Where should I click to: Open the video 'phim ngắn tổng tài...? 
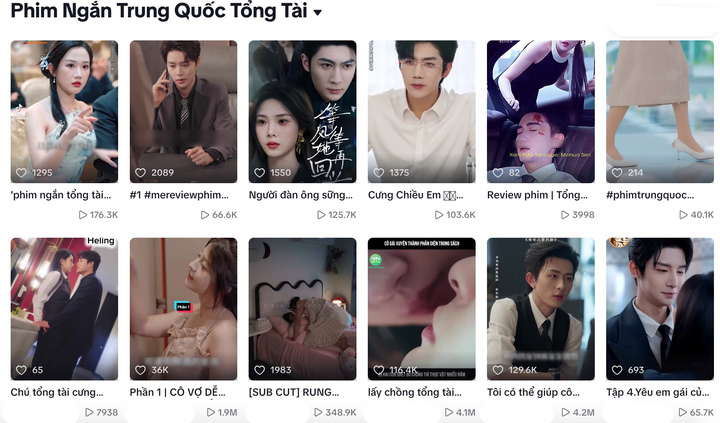(64, 111)
